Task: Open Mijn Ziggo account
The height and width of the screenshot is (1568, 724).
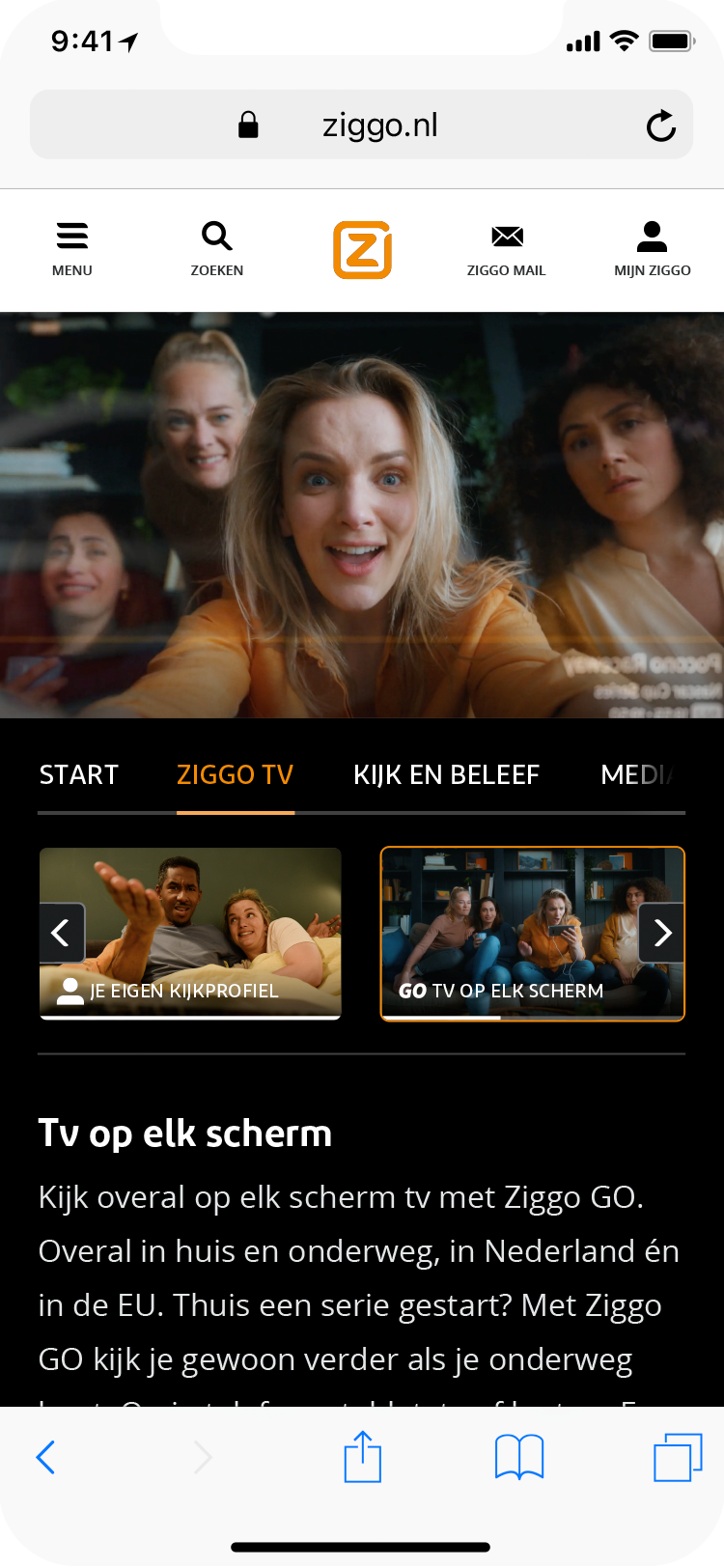Action: click(x=653, y=248)
